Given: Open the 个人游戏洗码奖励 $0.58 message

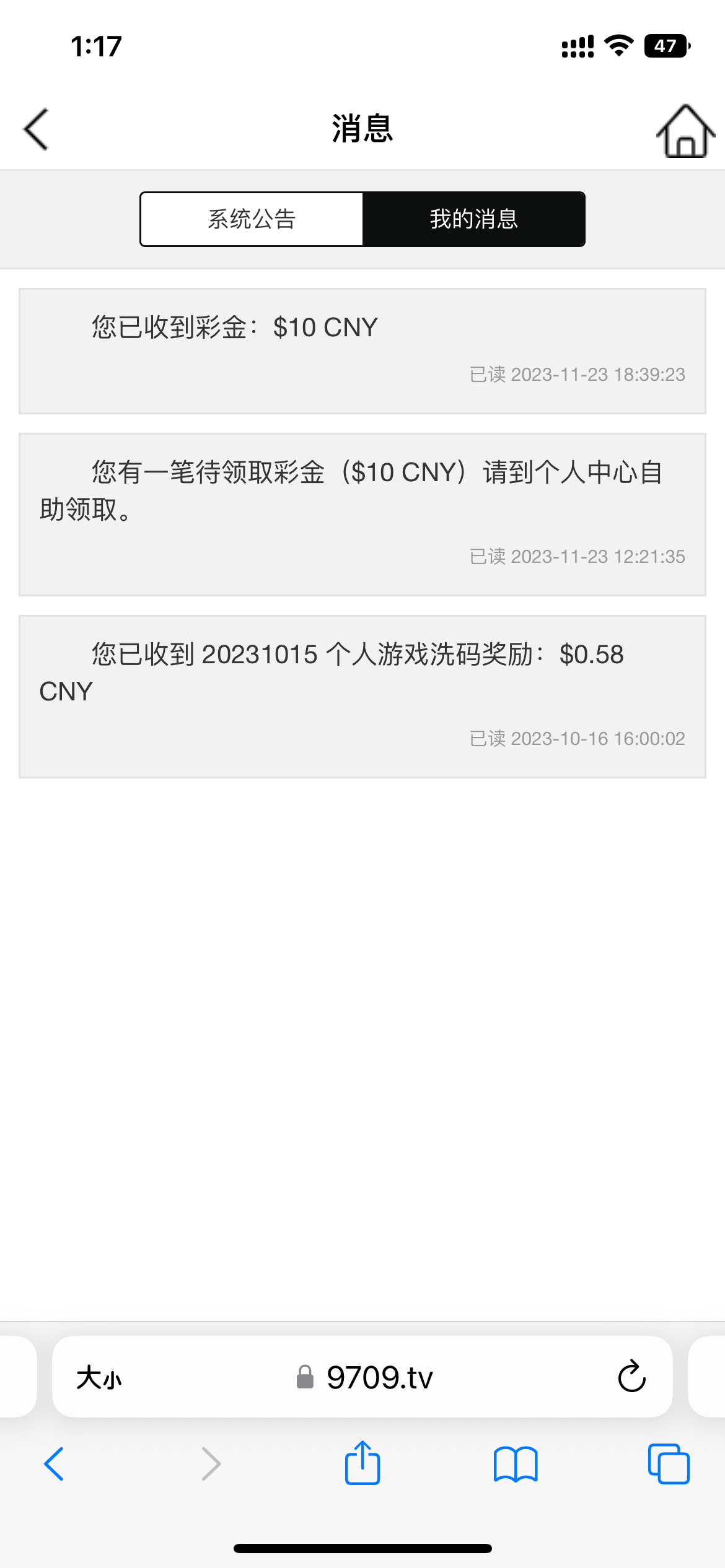Looking at the screenshot, I should [362, 696].
